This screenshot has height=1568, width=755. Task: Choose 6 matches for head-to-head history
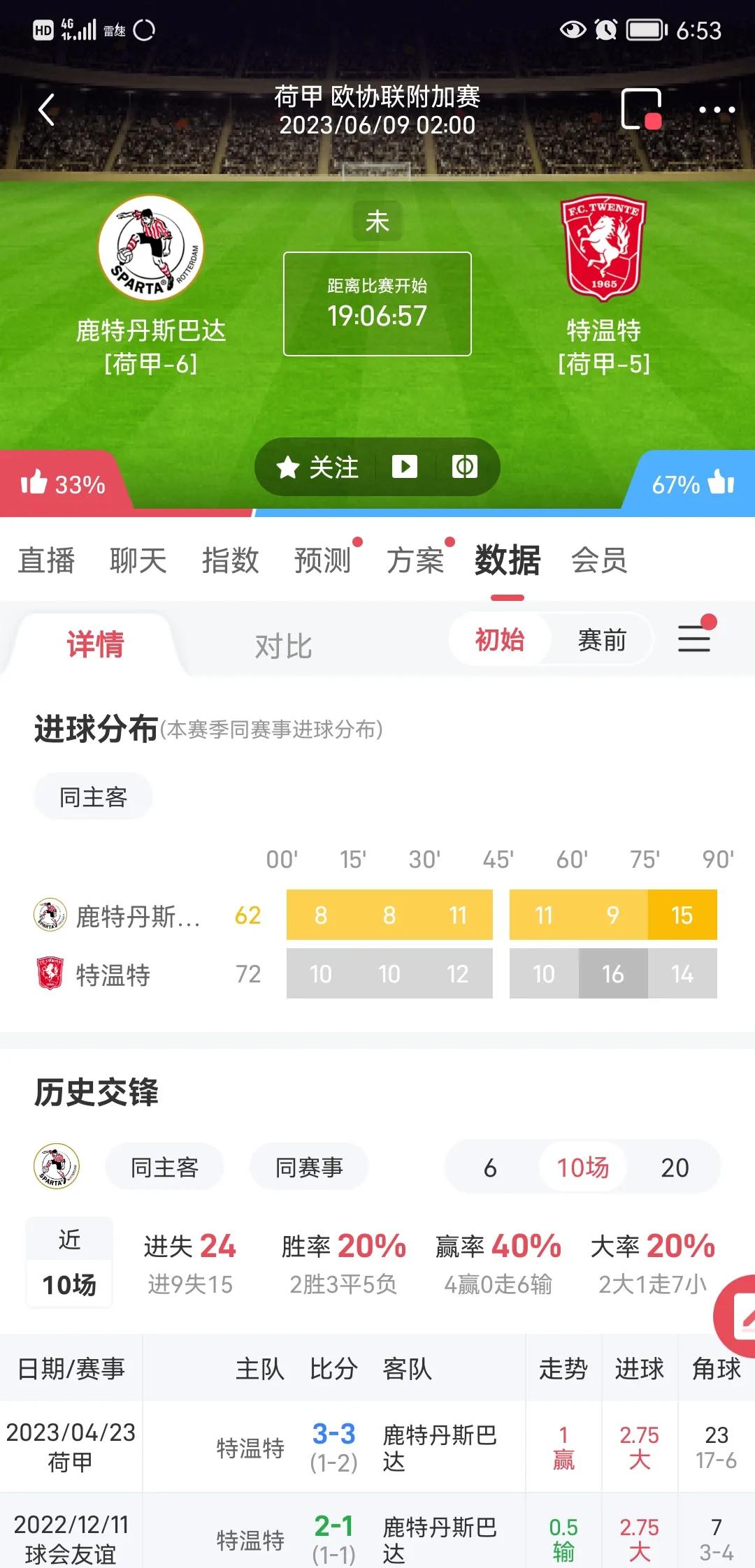pos(491,1167)
